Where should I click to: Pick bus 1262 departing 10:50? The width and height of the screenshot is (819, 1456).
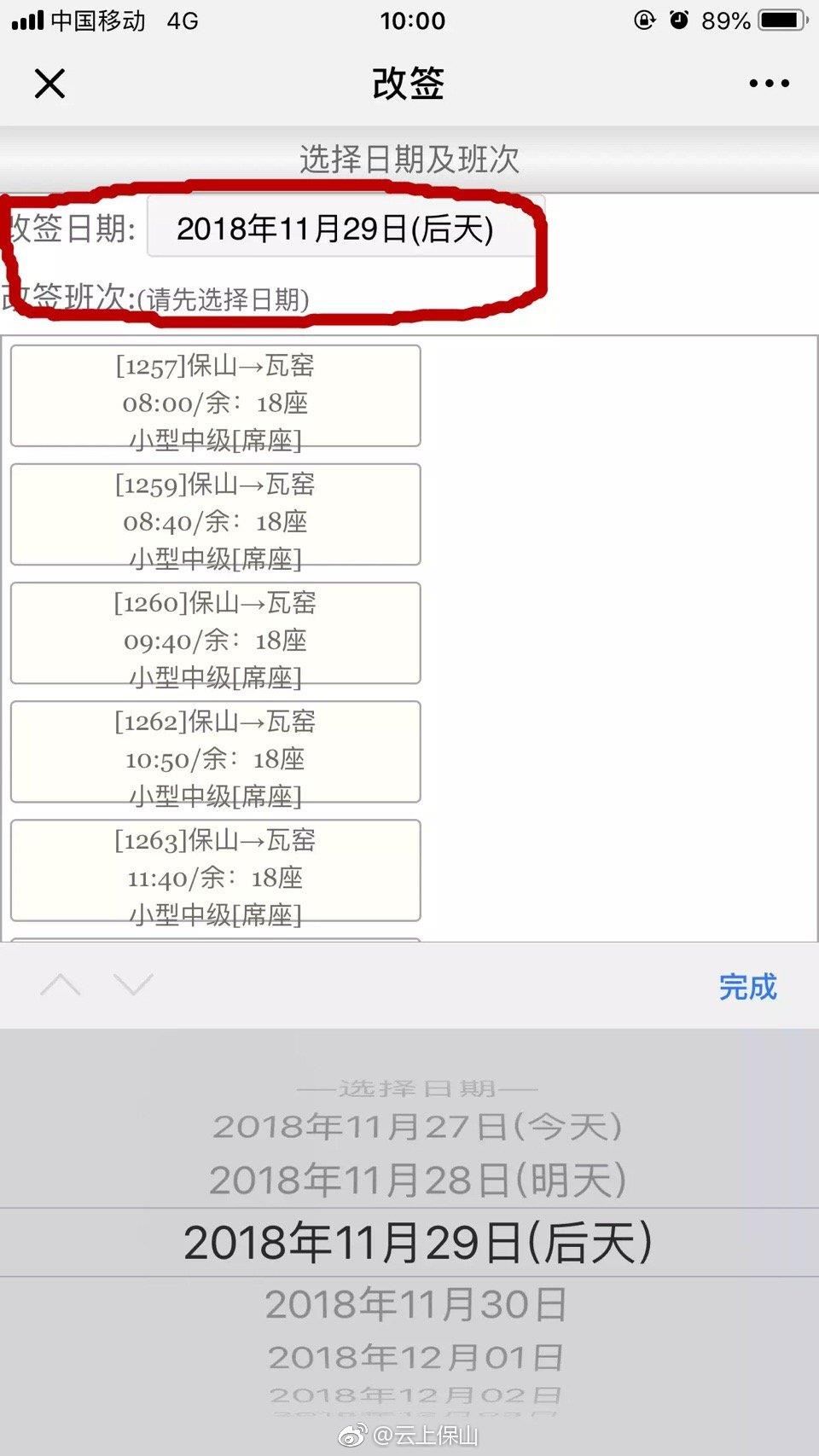point(215,751)
